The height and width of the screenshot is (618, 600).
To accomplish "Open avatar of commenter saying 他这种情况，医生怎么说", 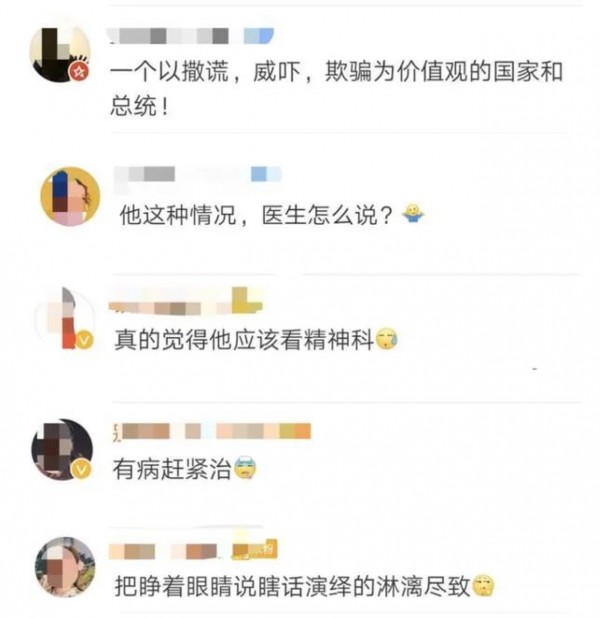I will [x=68, y=195].
